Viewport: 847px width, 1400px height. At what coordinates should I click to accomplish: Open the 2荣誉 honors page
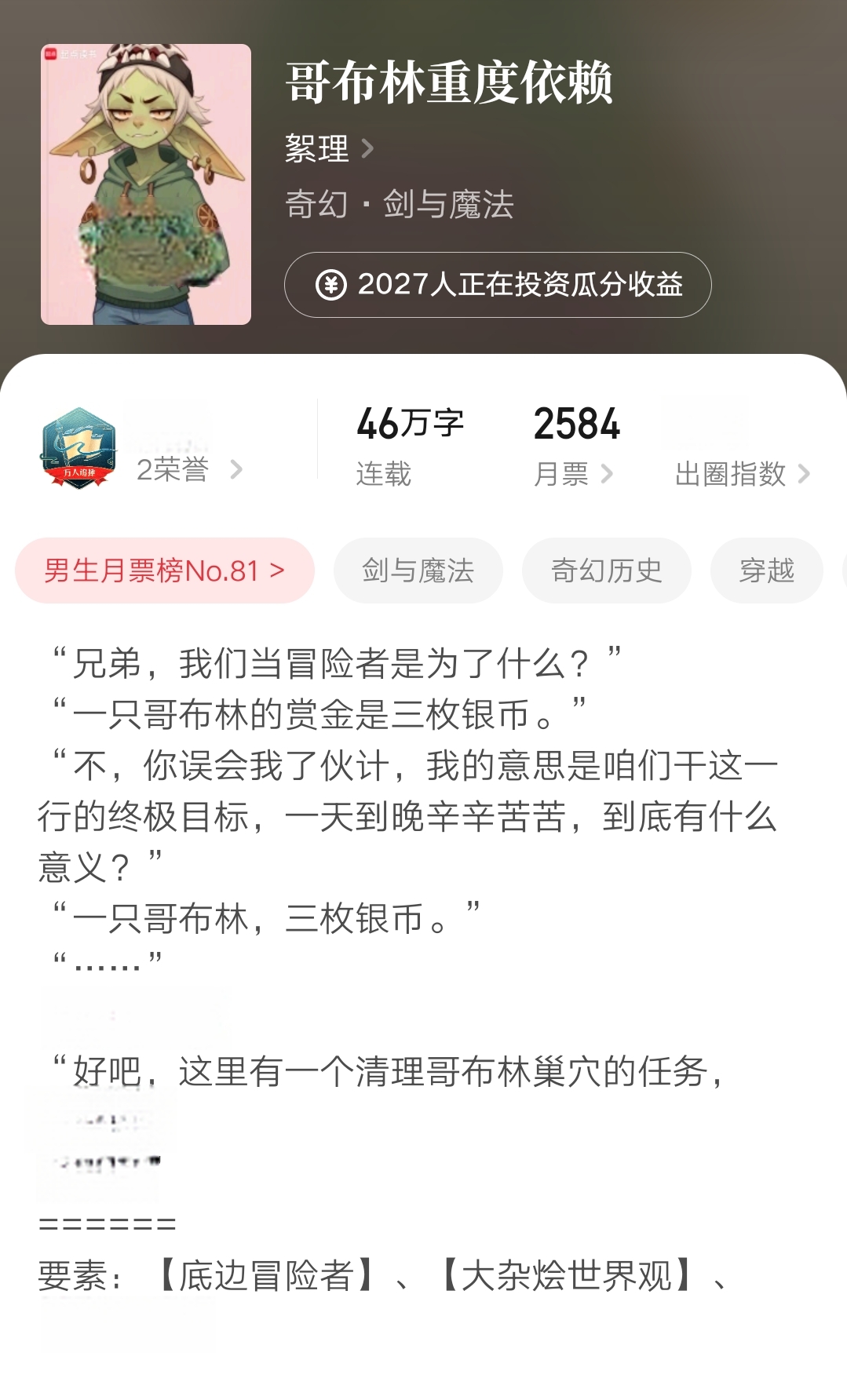[x=188, y=470]
